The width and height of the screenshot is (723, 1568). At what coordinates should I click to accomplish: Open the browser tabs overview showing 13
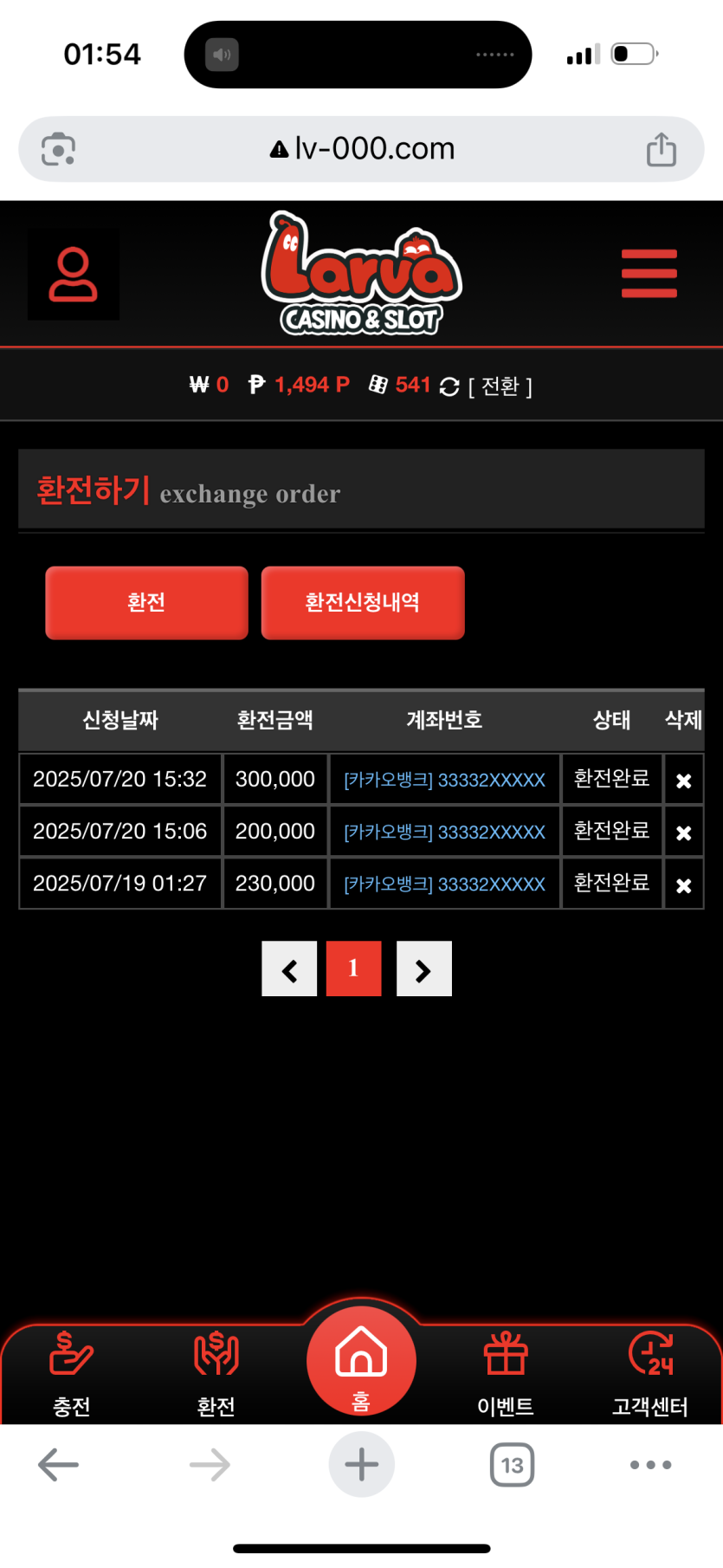pyautogui.click(x=512, y=1465)
